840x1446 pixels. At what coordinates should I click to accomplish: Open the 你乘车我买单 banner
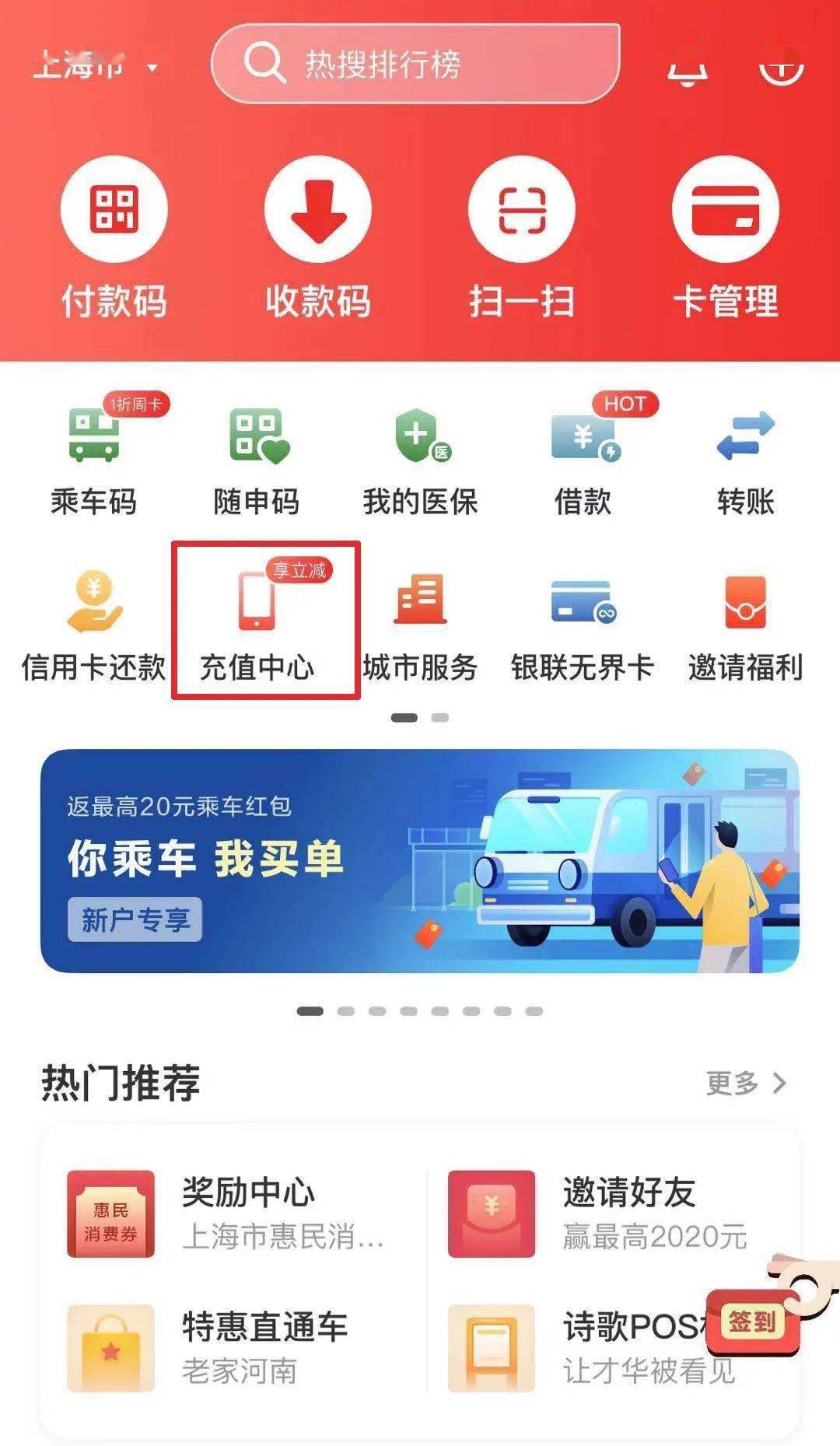420,860
